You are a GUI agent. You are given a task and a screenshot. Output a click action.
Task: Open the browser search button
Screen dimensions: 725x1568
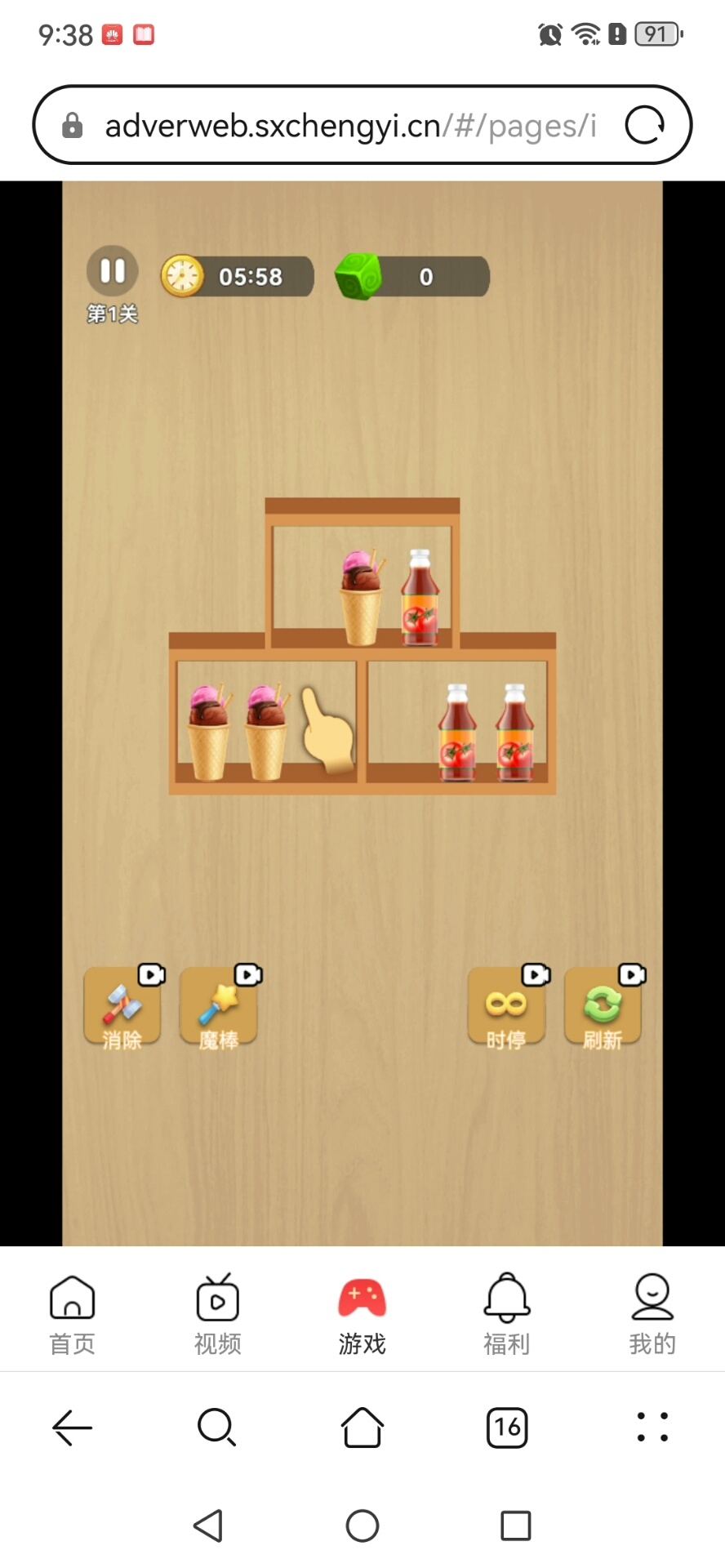pos(217,1428)
